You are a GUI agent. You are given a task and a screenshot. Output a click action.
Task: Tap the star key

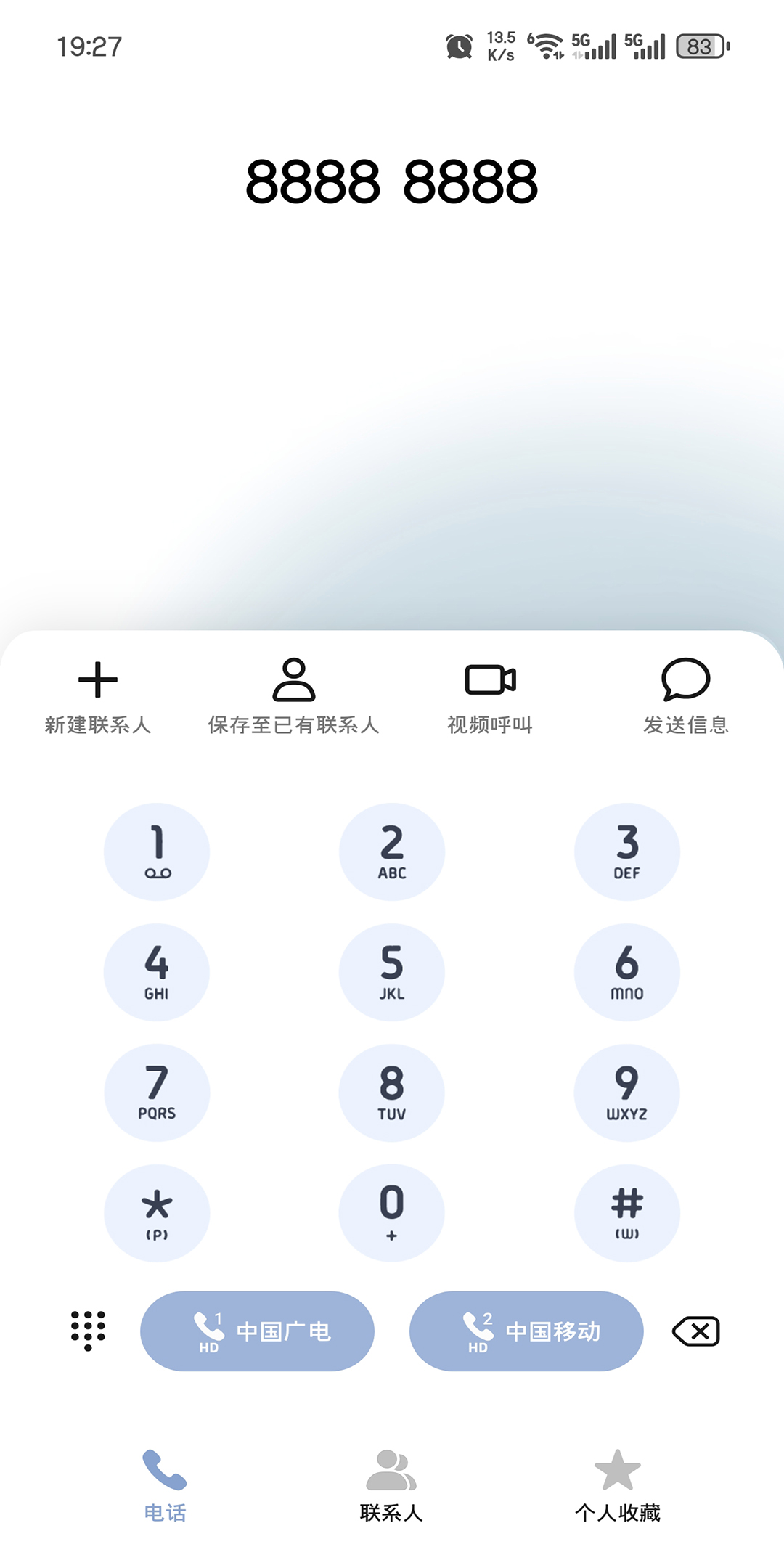click(157, 1213)
